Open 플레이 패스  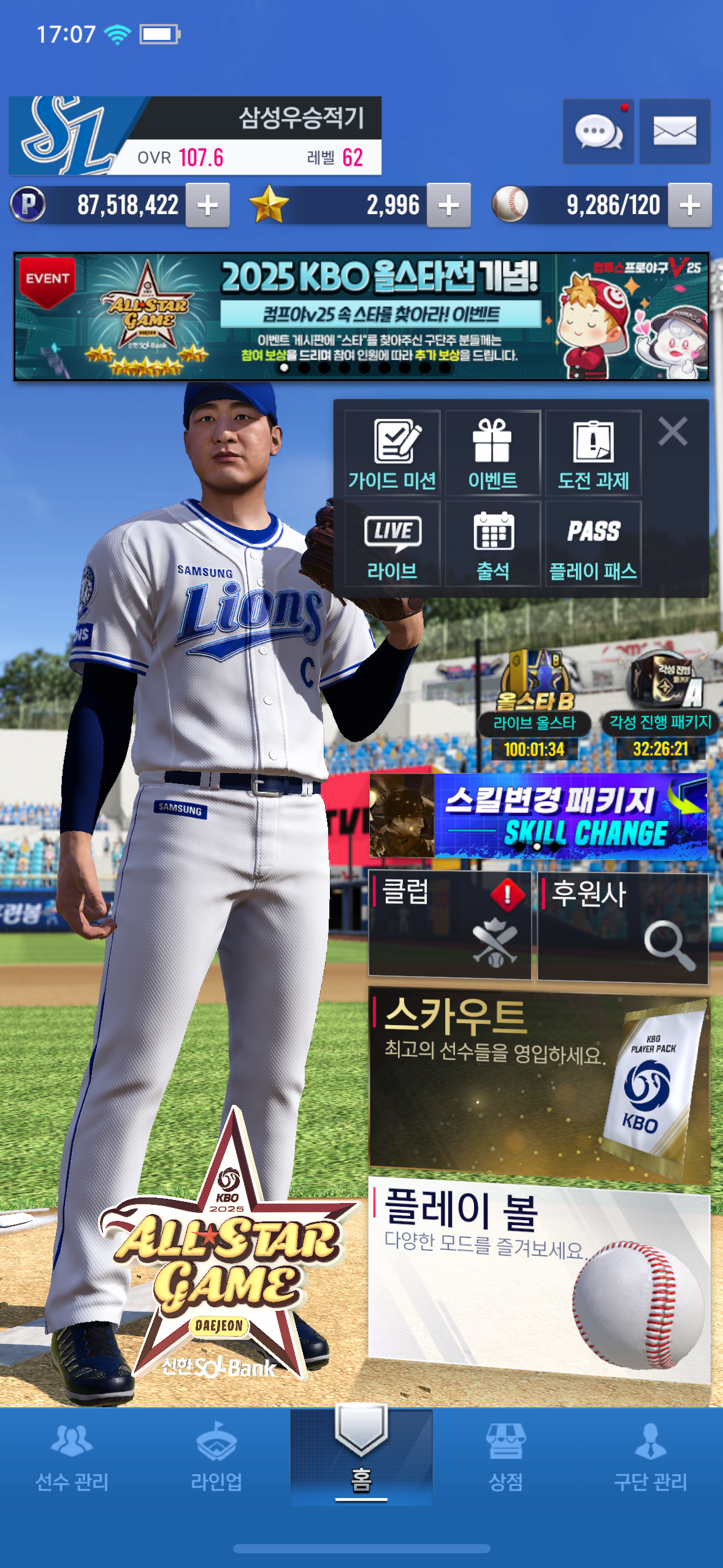pyautogui.click(x=593, y=544)
